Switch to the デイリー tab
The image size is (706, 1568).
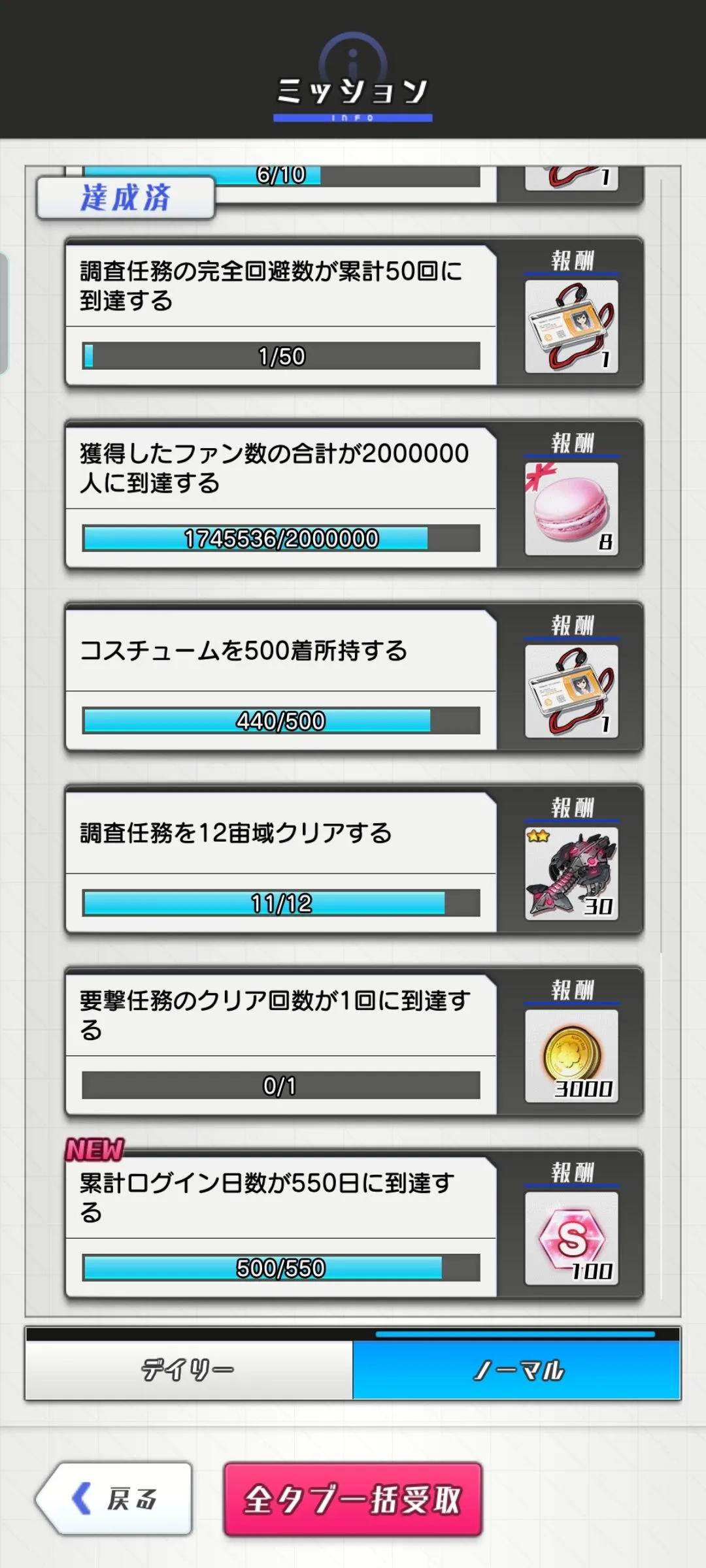189,1369
